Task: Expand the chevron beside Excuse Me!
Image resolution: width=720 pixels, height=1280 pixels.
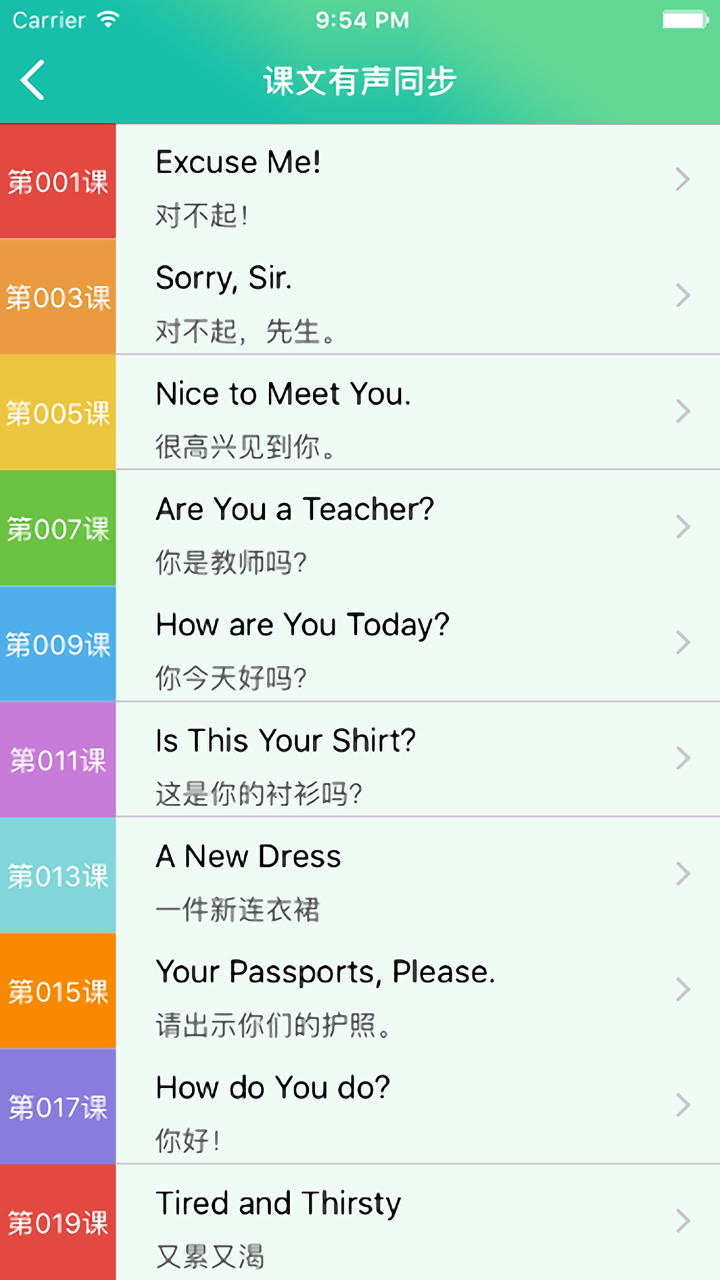Action: pyautogui.click(x=683, y=180)
